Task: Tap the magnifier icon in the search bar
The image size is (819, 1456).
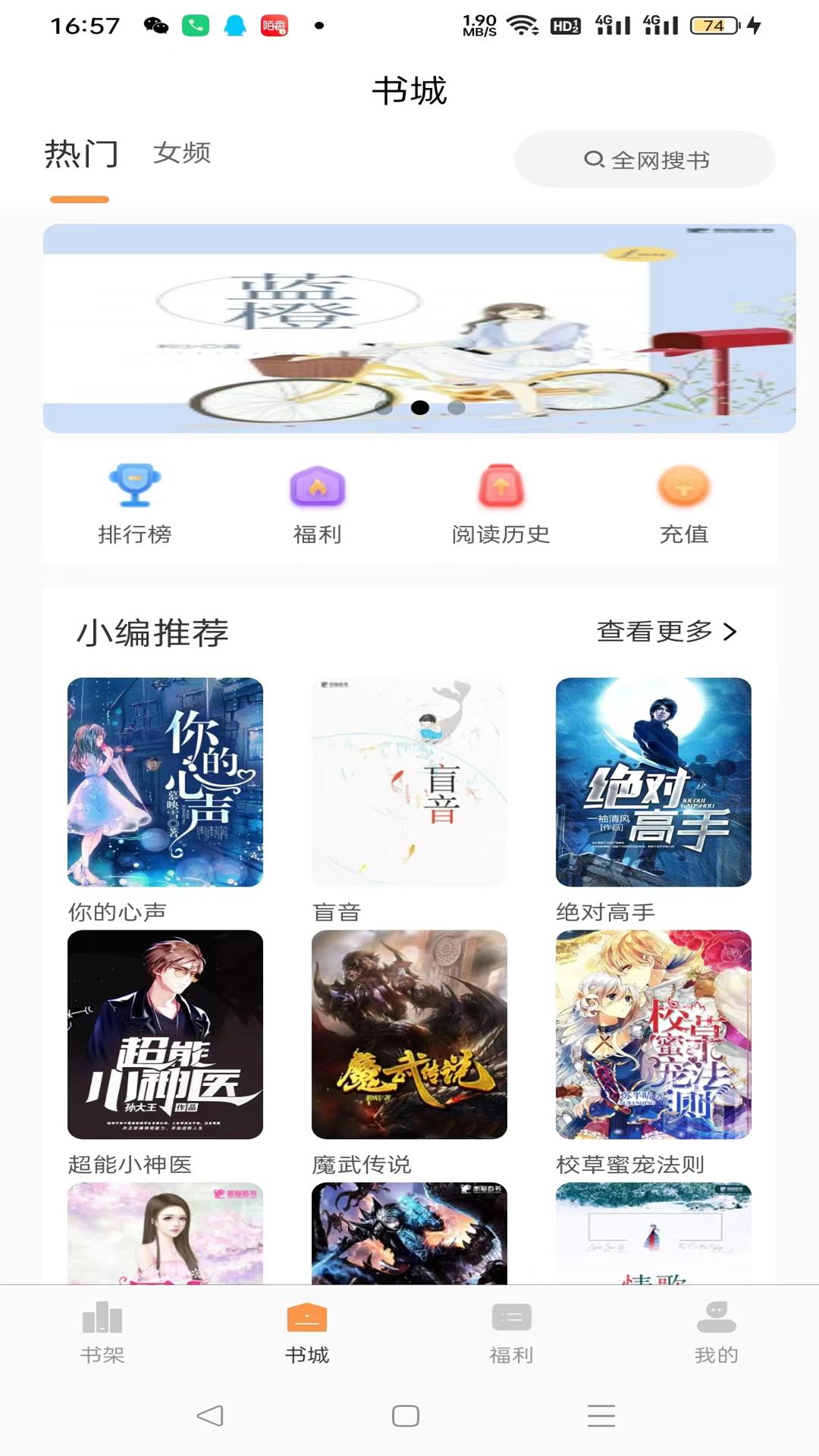Action: [x=595, y=159]
